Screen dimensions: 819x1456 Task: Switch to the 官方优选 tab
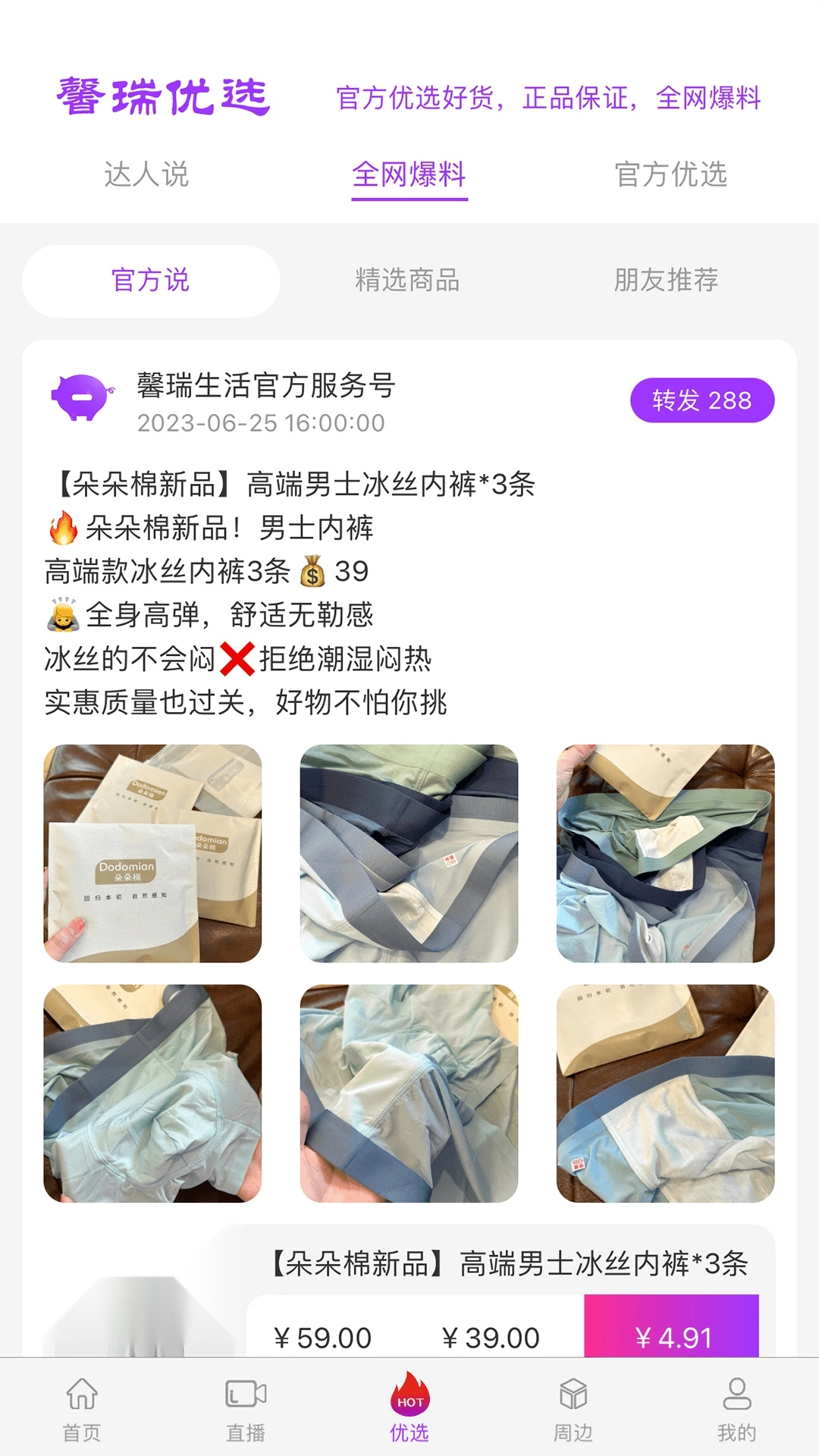click(672, 176)
